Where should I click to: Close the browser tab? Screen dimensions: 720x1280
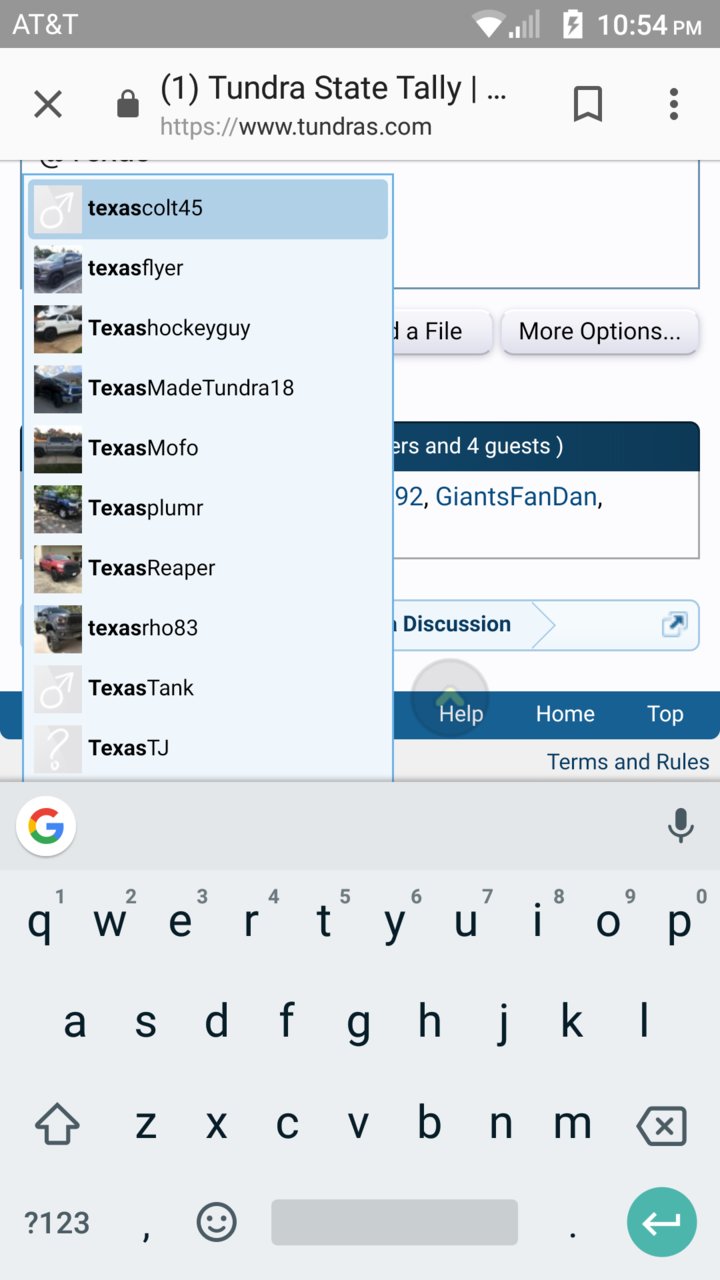pyautogui.click(x=48, y=104)
